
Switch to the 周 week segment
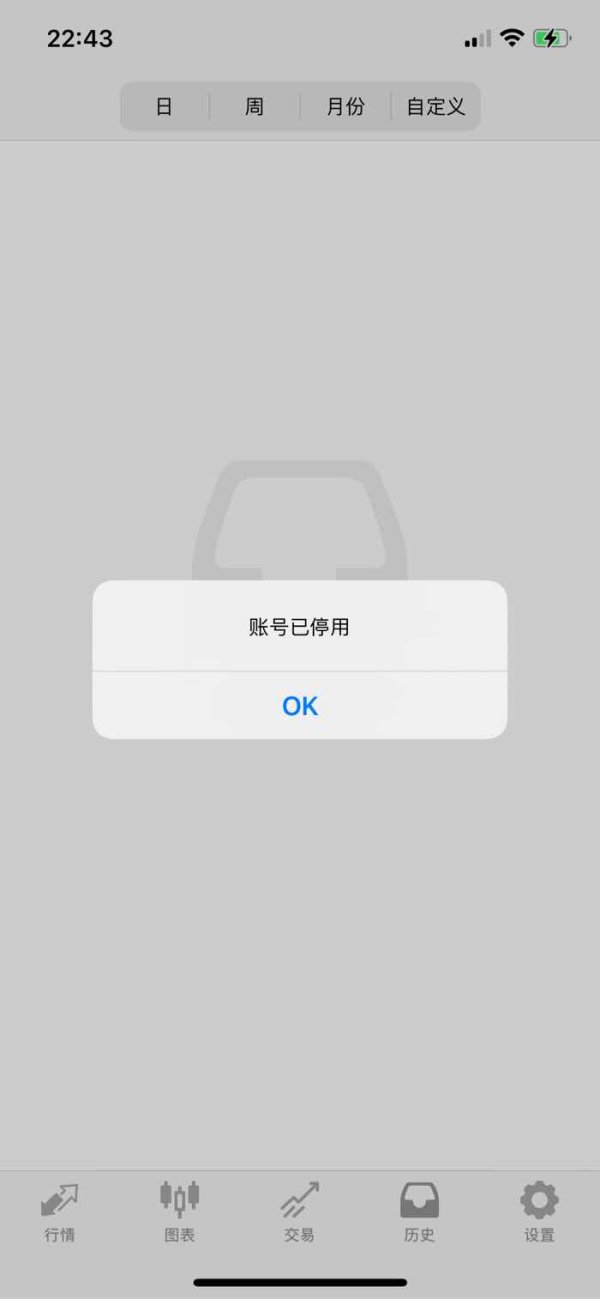(255, 106)
